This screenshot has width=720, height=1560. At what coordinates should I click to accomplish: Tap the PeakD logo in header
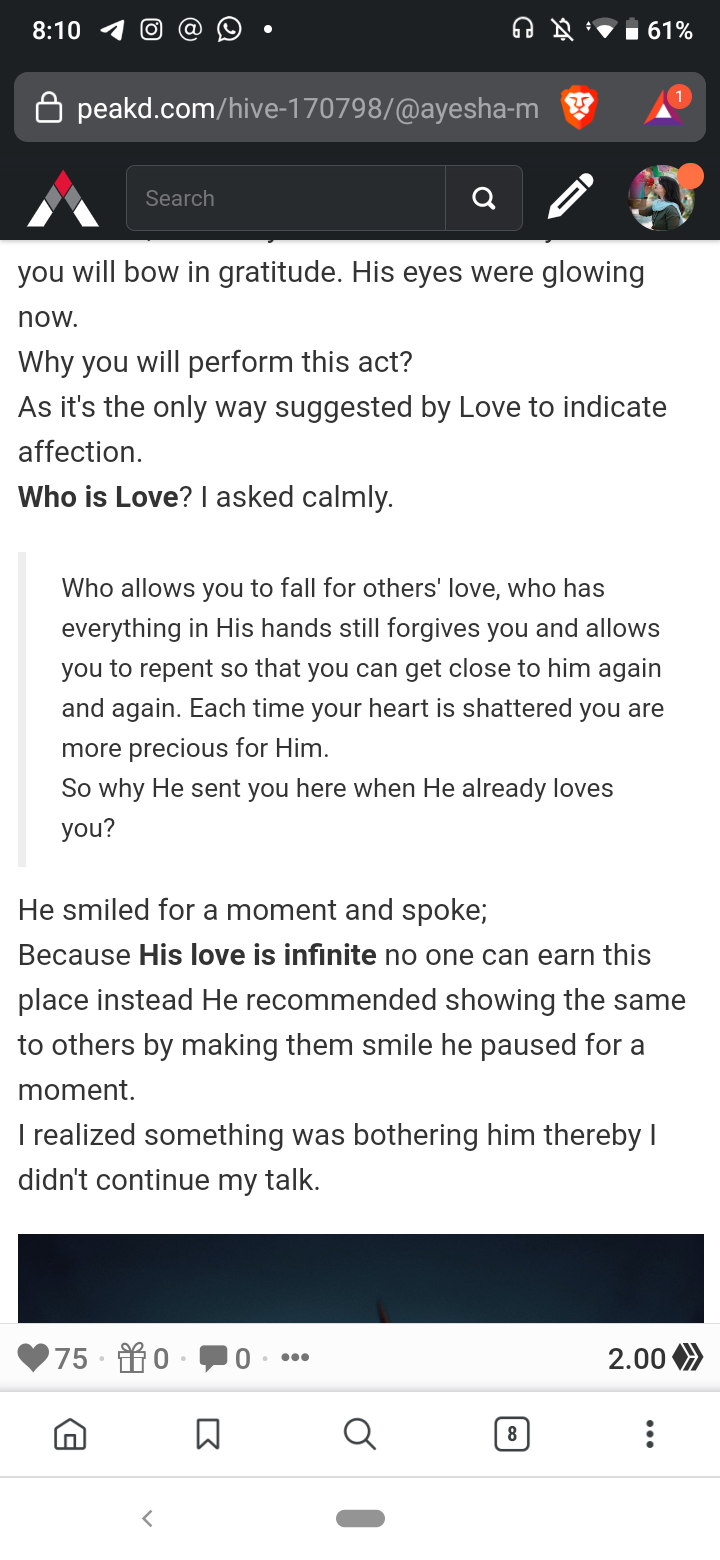click(x=62, y=198)
